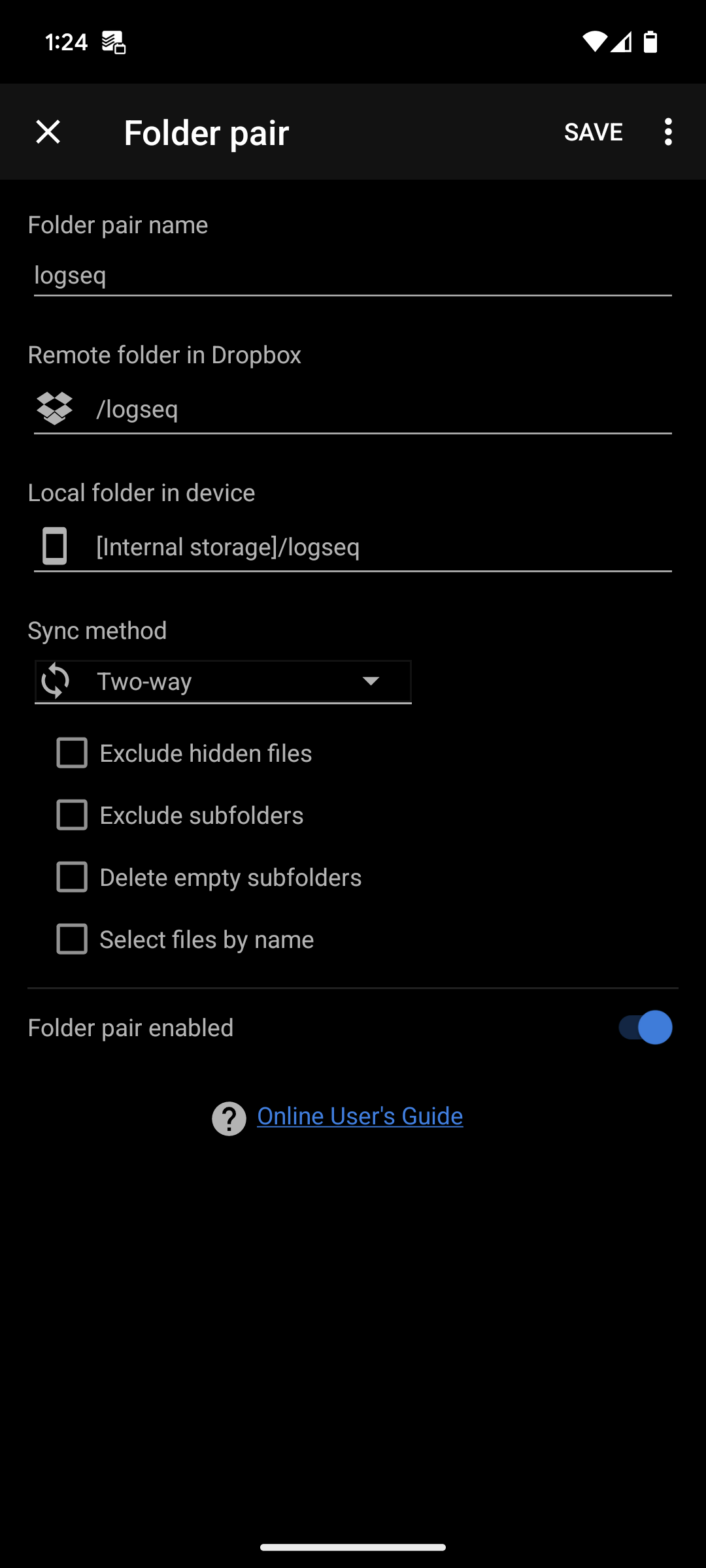
Task: Click the Dropbox icon next to /logseq
Action: click(55, 409)
